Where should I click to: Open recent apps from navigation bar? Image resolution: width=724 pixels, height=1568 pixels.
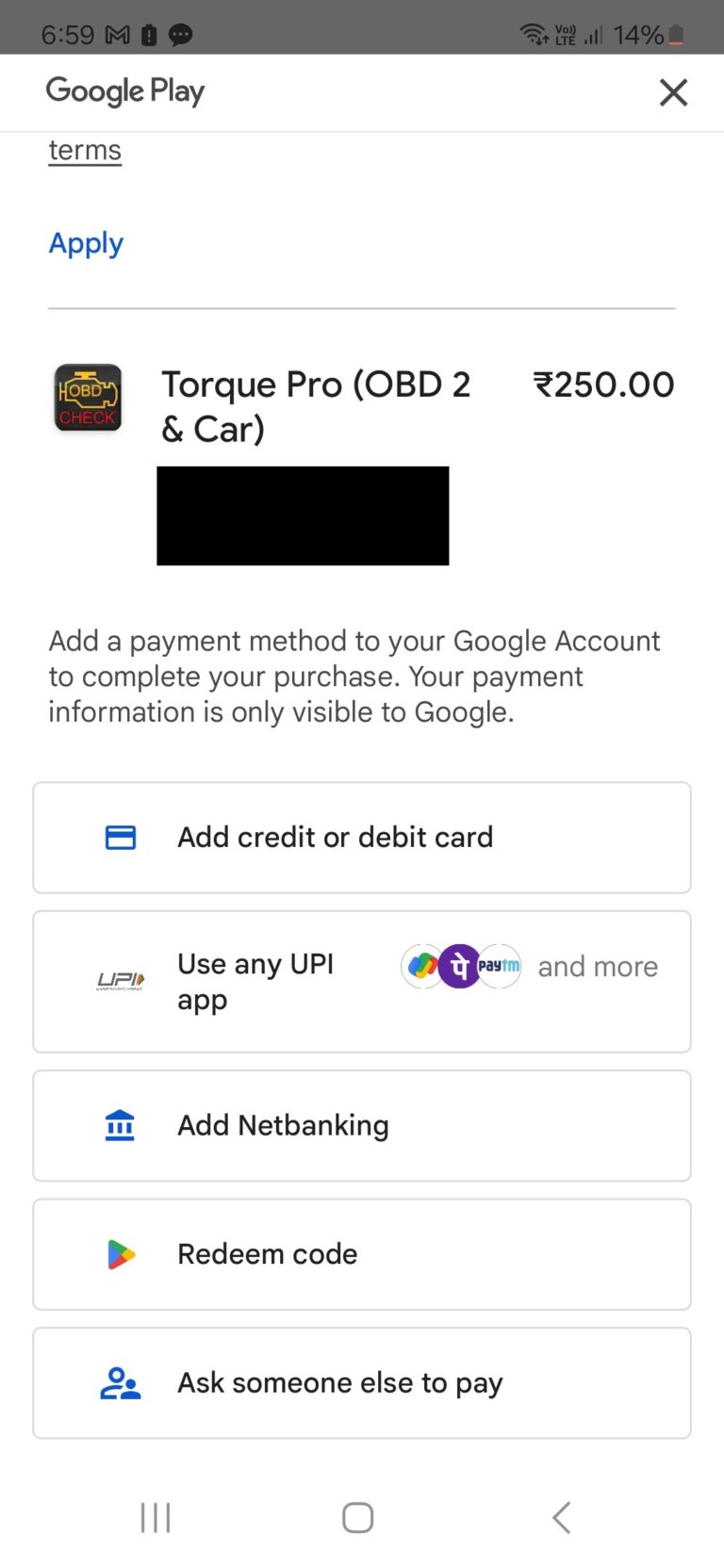pyautogui.click(x=156, y=1517)
